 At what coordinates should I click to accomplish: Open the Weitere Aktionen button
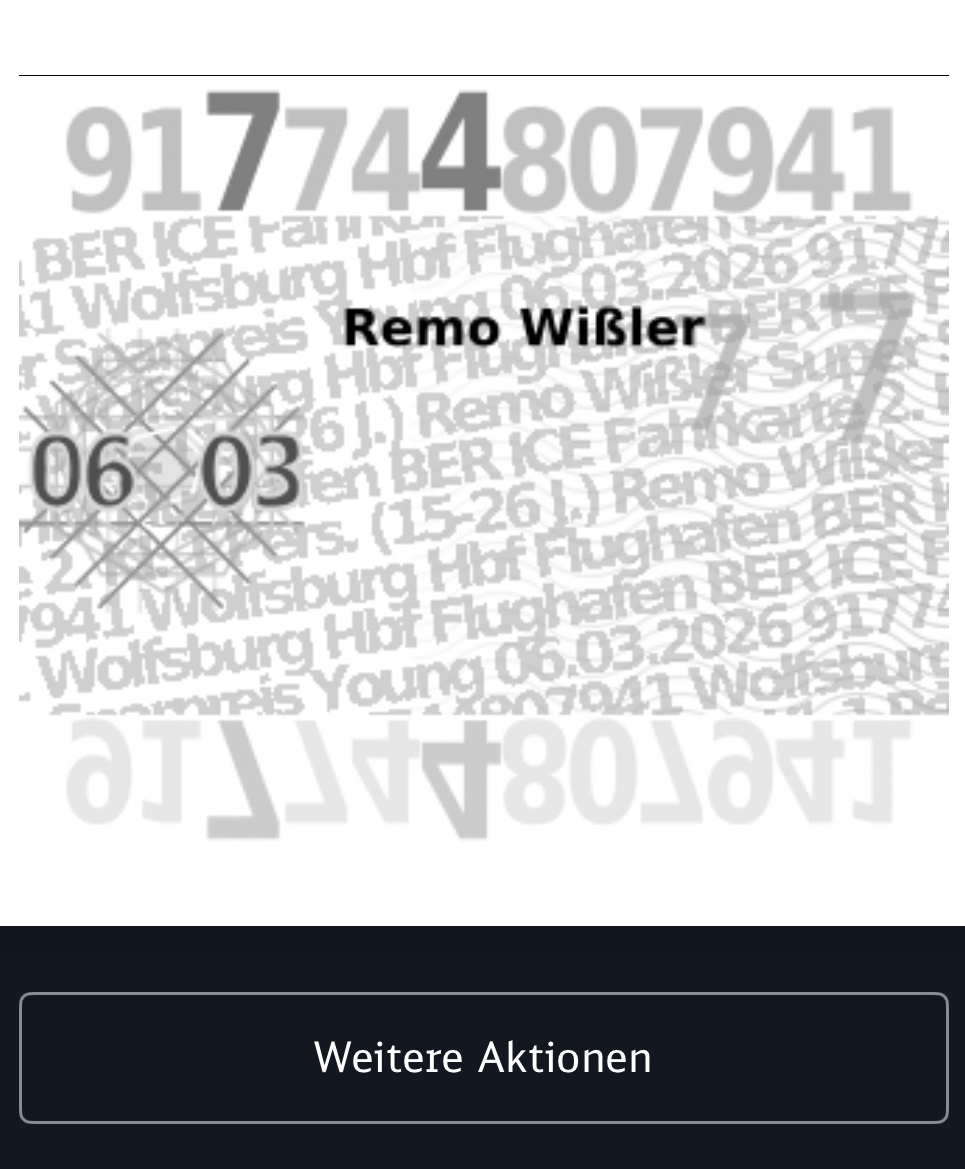483,1058
